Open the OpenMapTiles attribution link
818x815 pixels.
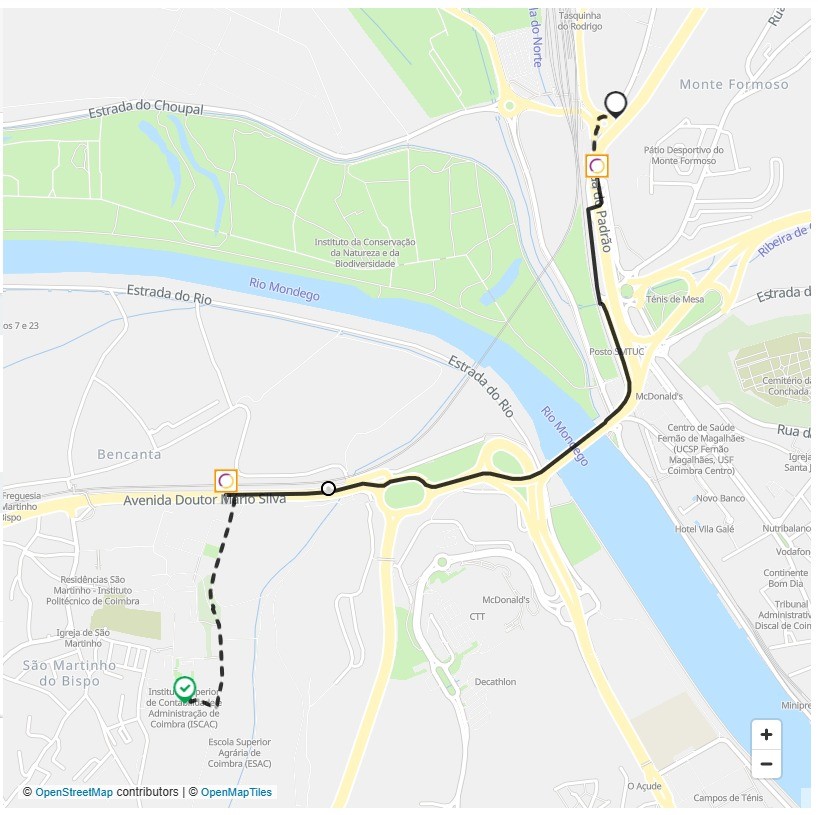click(x=236, y=792)
